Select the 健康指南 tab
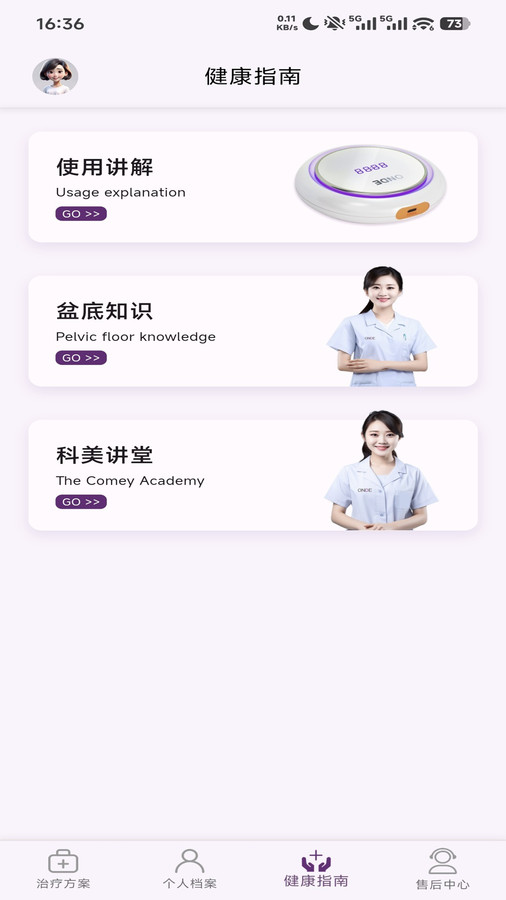Image resolution: width=506 pixels, height=900 pixels. pos(316,870)
